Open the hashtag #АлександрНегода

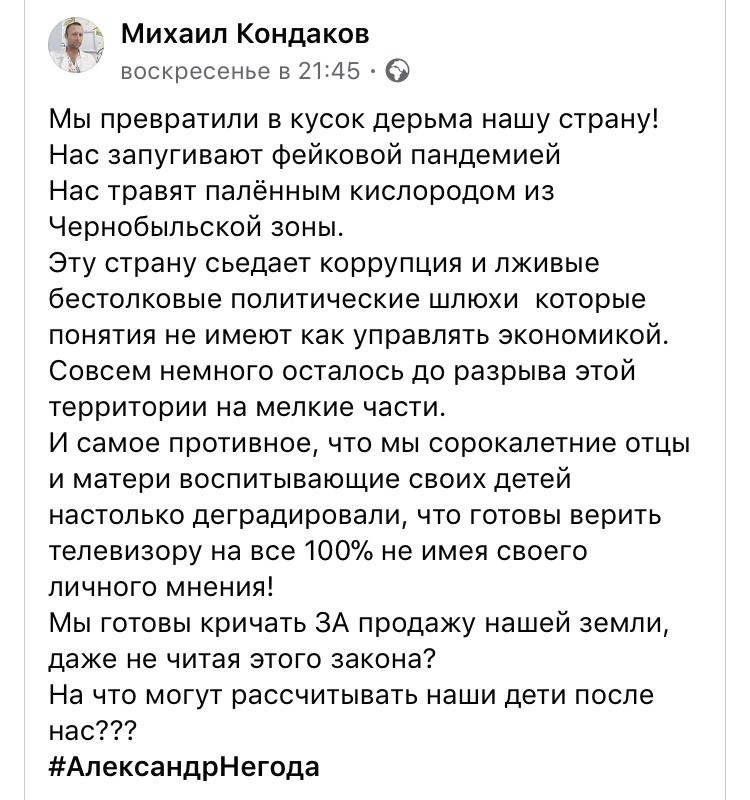(x=184, y=767)
